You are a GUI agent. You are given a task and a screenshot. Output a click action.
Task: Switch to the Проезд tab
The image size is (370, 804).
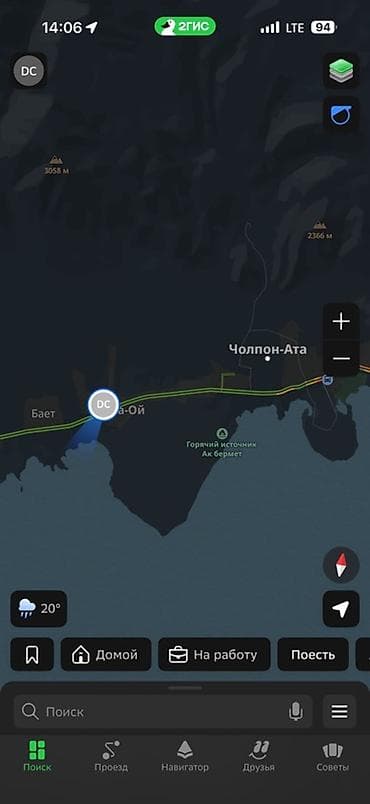111,756
